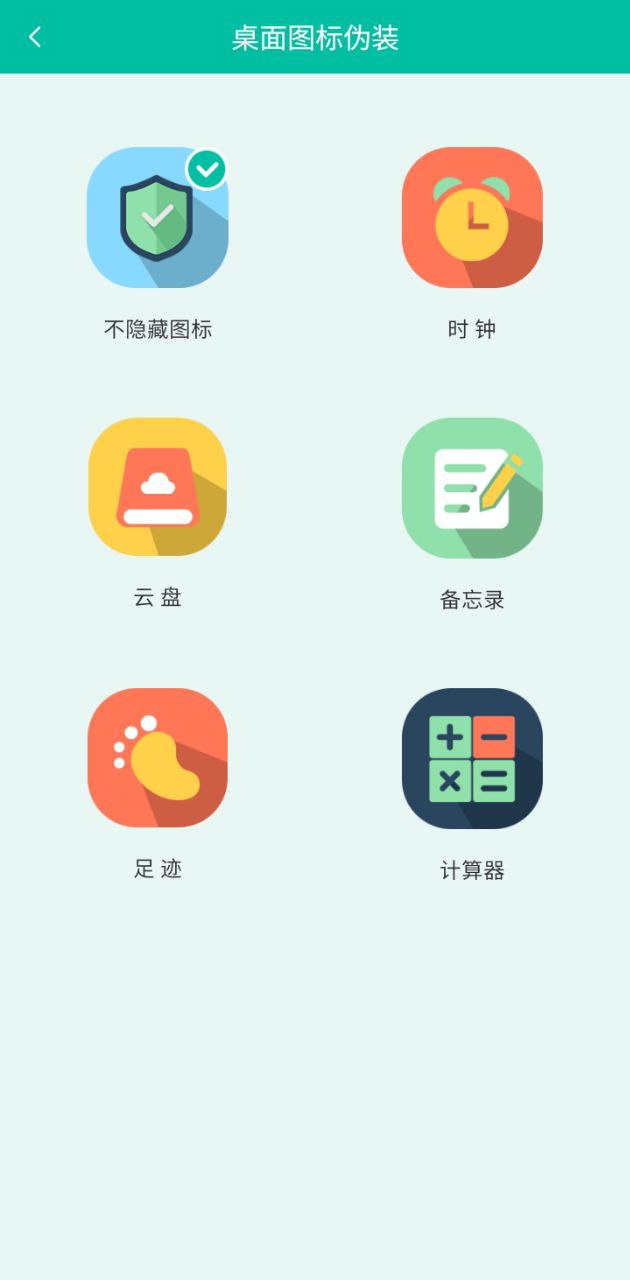Screen dimensions: 630x1280
Task: Select the 备忘录 memo disguise icon
Action: (x=472, y=488)
